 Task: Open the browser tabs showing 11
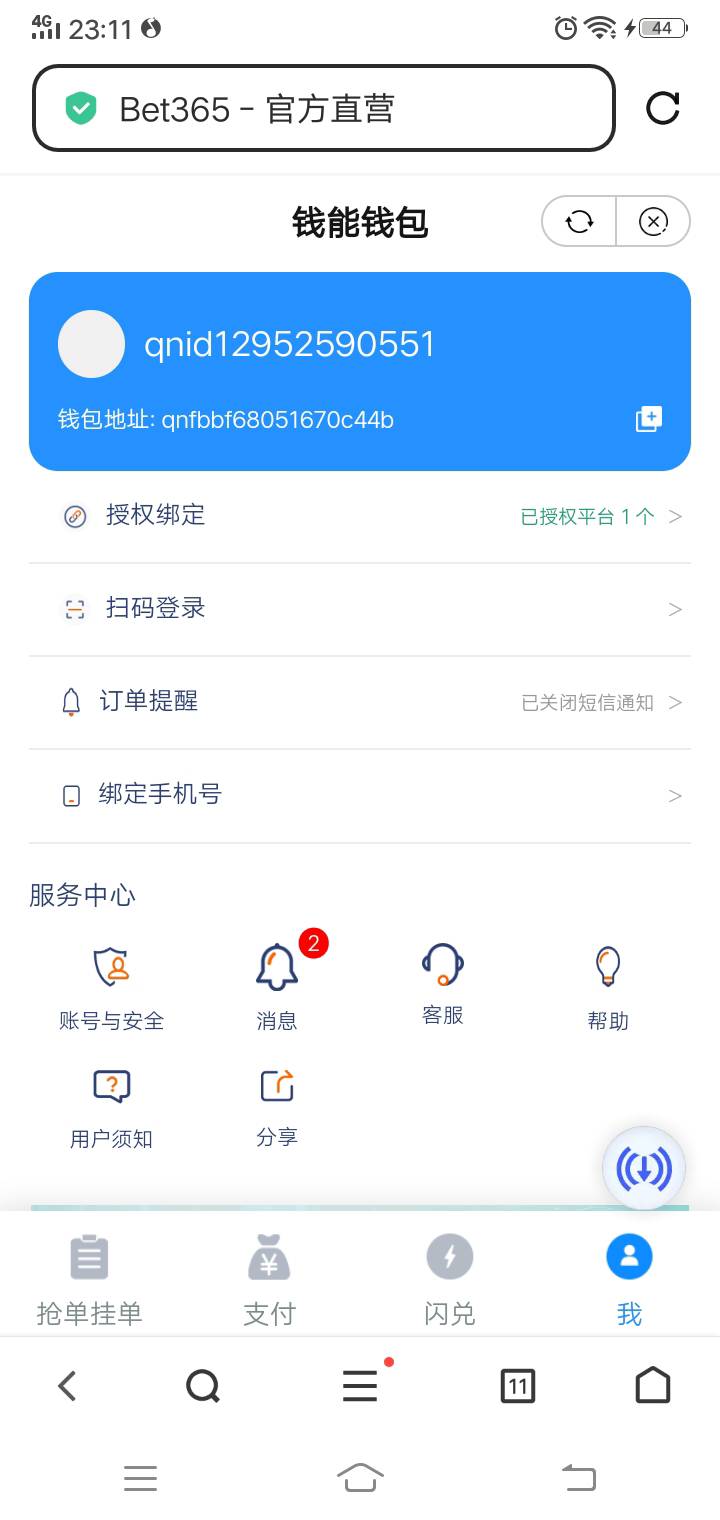click(x=517, y=1386)
